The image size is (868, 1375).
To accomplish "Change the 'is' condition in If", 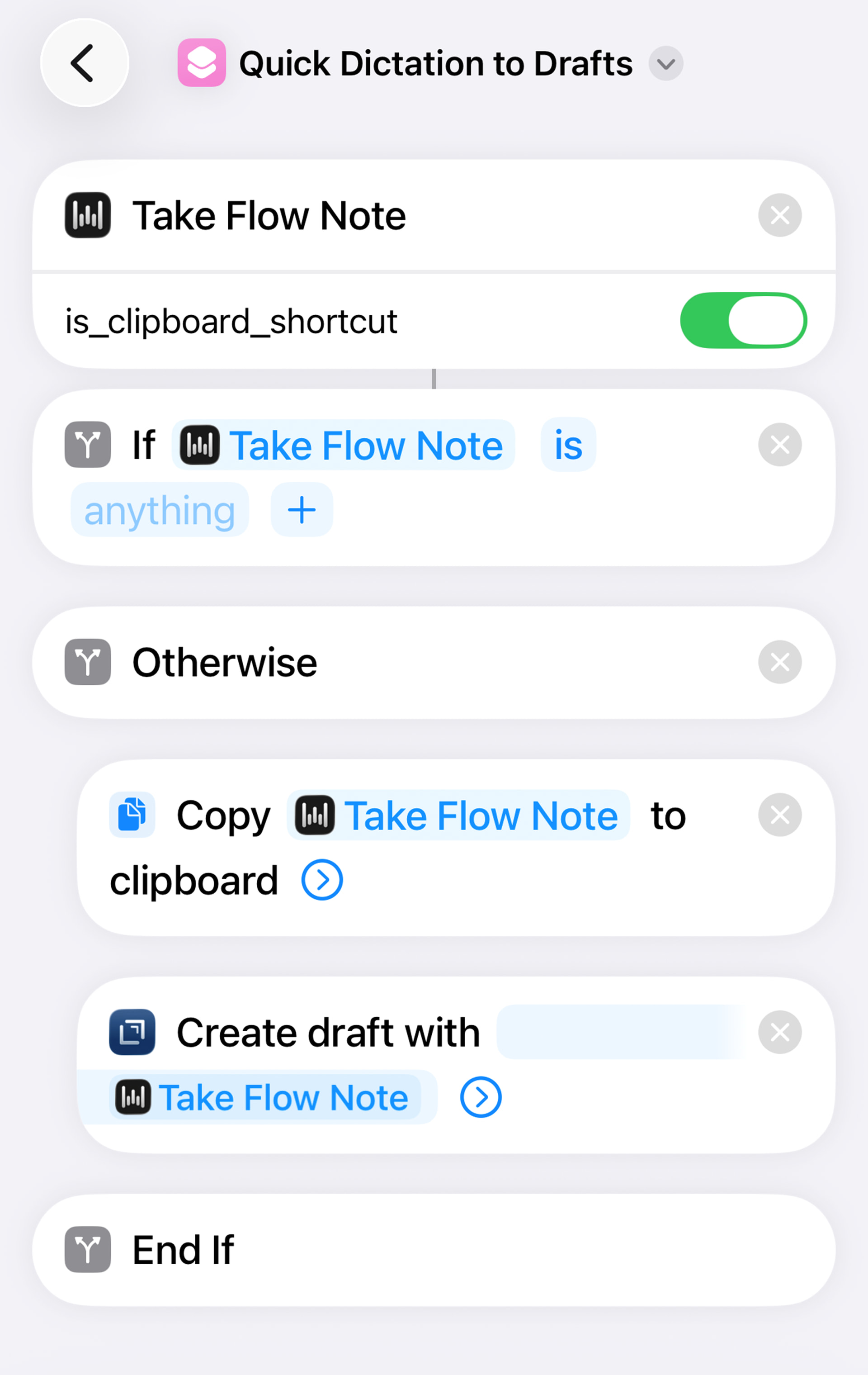I will [568, 446].
